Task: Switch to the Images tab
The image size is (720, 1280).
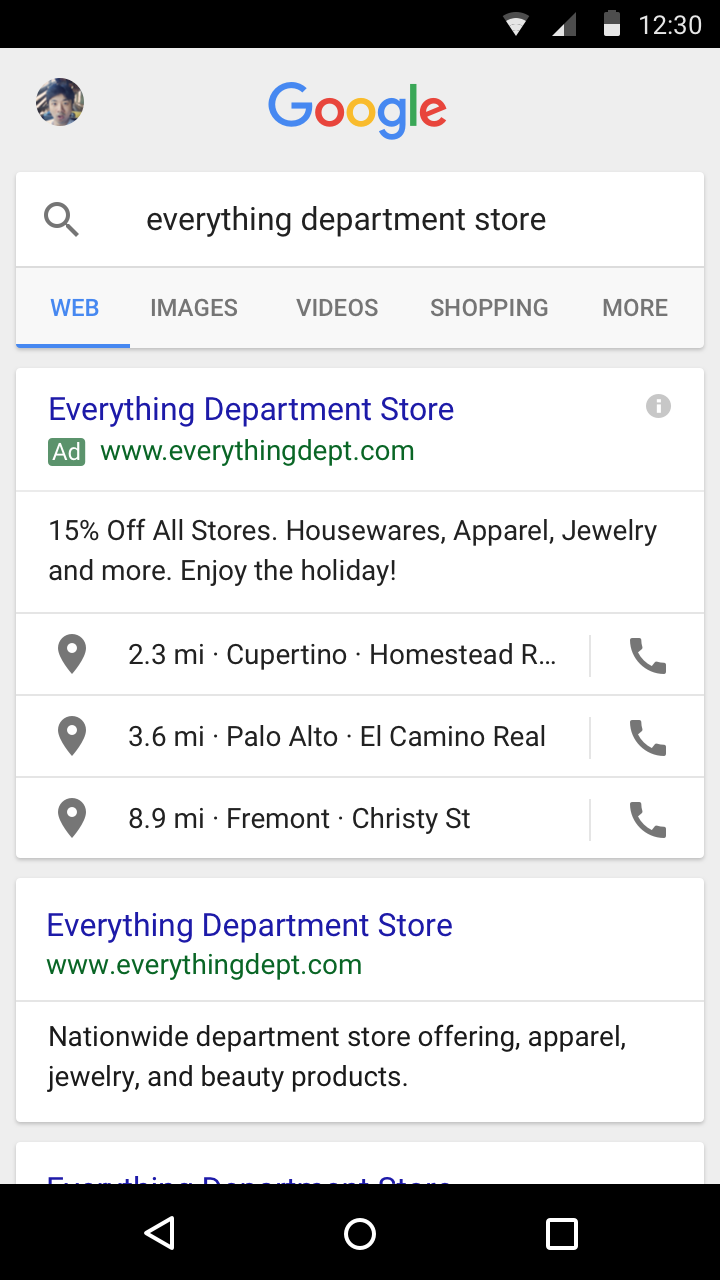Action: point(194,308)
